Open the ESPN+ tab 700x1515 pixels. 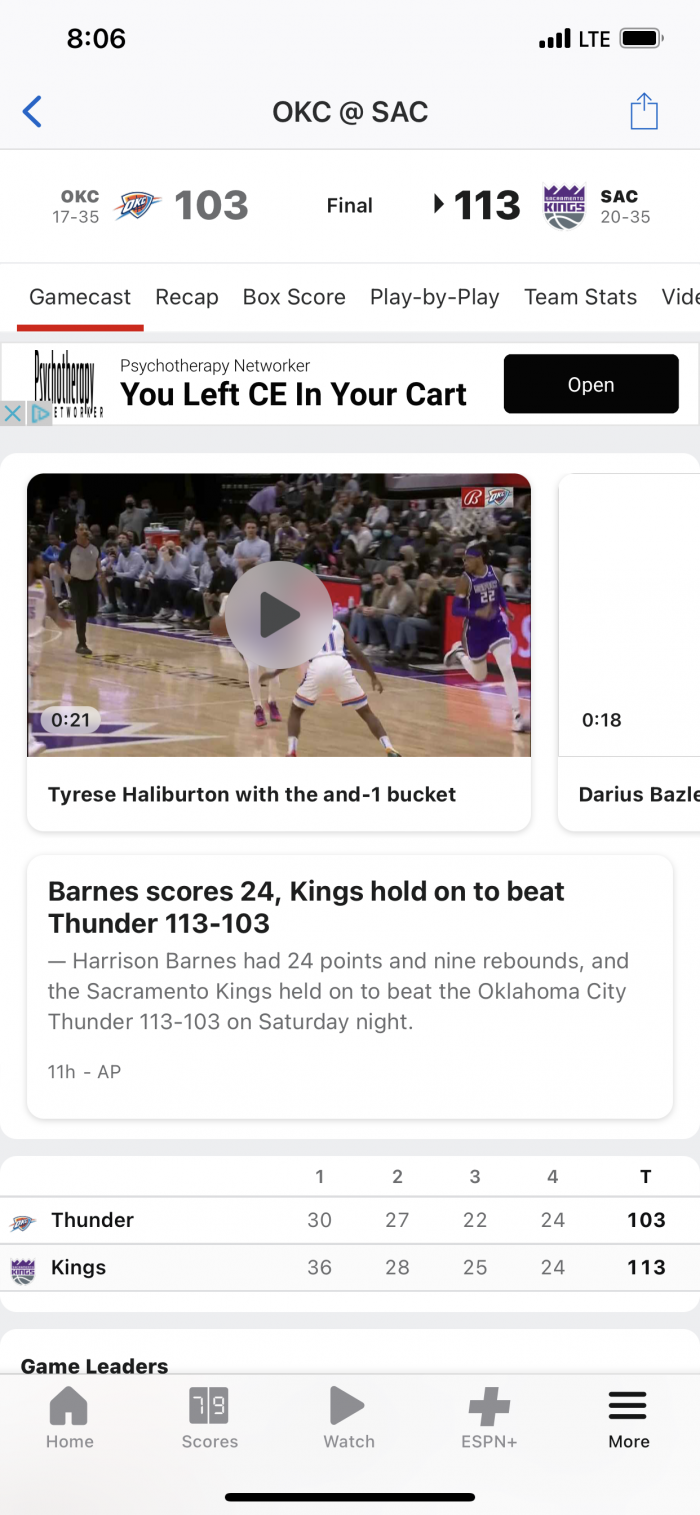point(489,1418)
